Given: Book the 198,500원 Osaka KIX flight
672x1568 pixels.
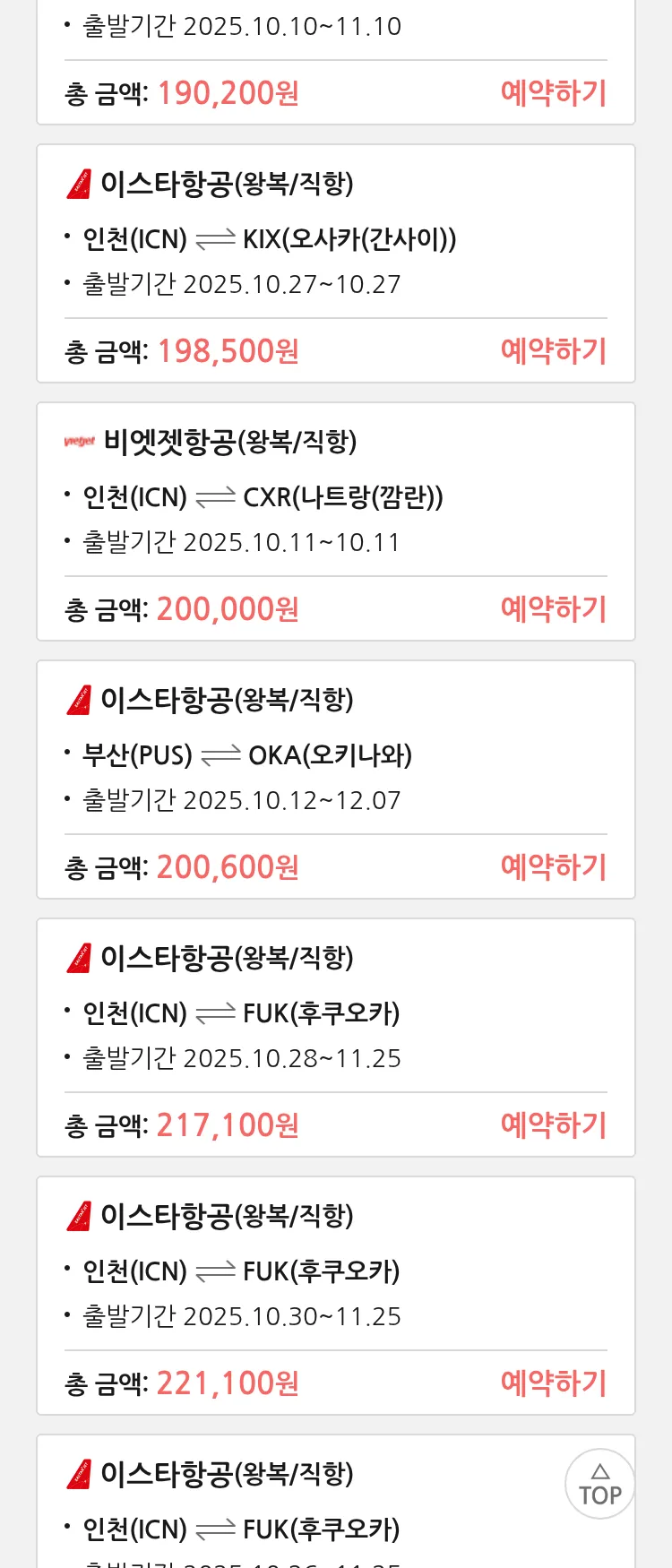Looking at the screenshot, I should [553, 351].
